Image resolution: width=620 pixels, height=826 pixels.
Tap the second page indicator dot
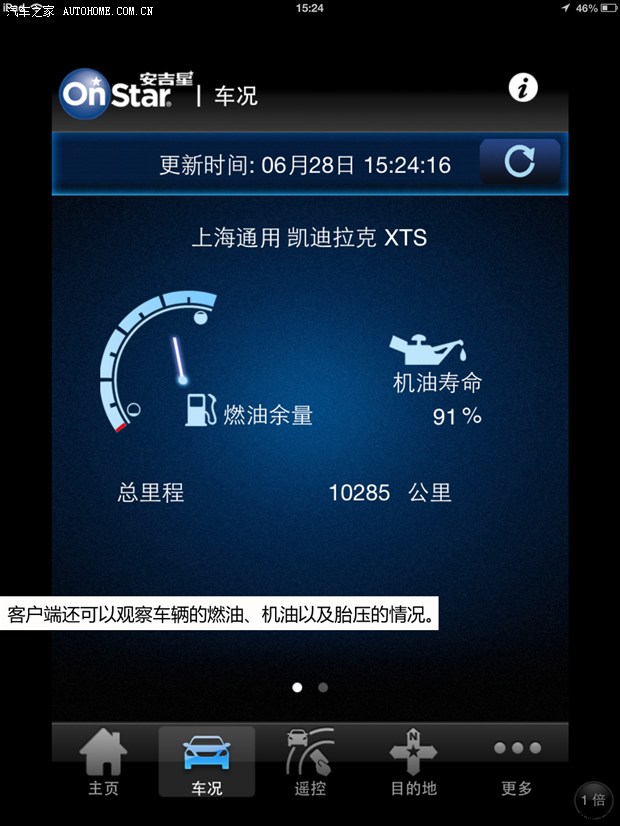pyautogui.click(x=323, y=688)
